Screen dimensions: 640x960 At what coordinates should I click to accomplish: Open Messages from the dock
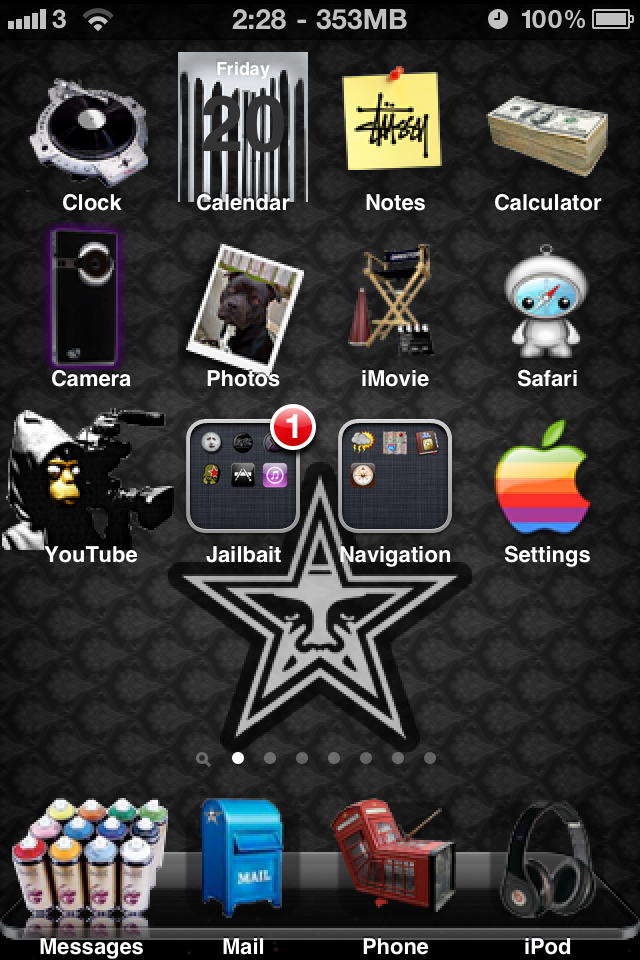pyautogui.click(x=91, y=860)
